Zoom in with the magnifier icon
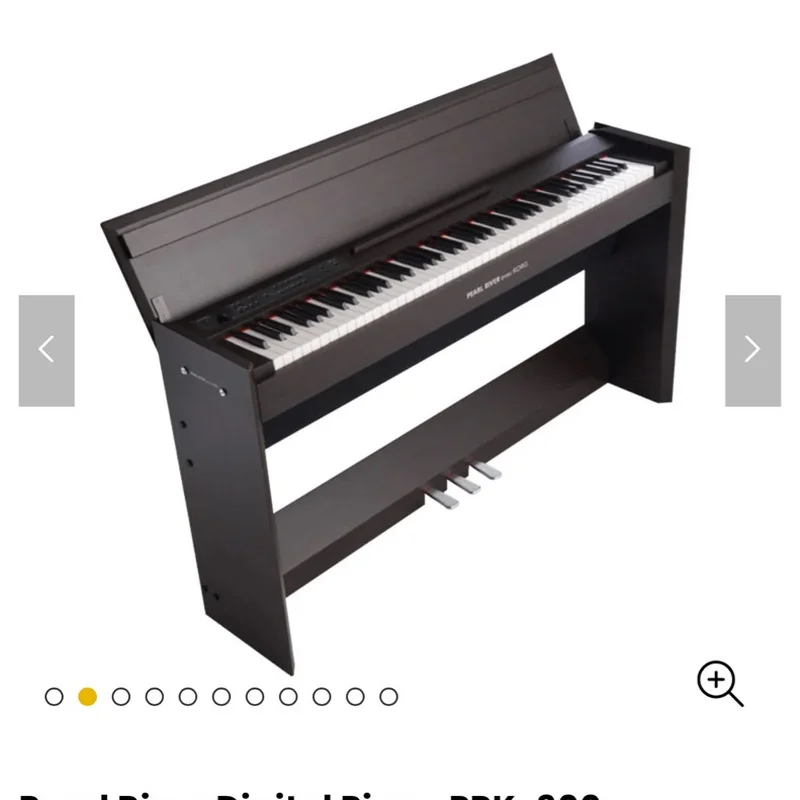 (719, 684)
